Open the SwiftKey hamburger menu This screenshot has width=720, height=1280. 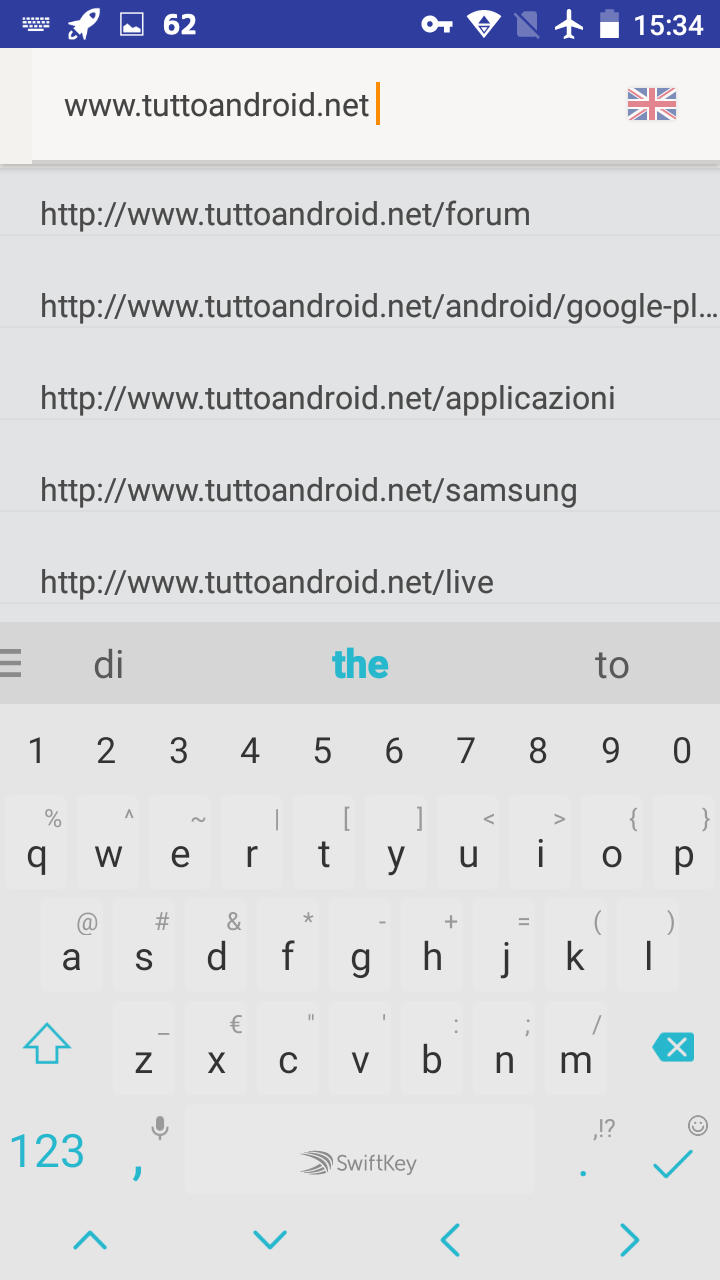11,664
